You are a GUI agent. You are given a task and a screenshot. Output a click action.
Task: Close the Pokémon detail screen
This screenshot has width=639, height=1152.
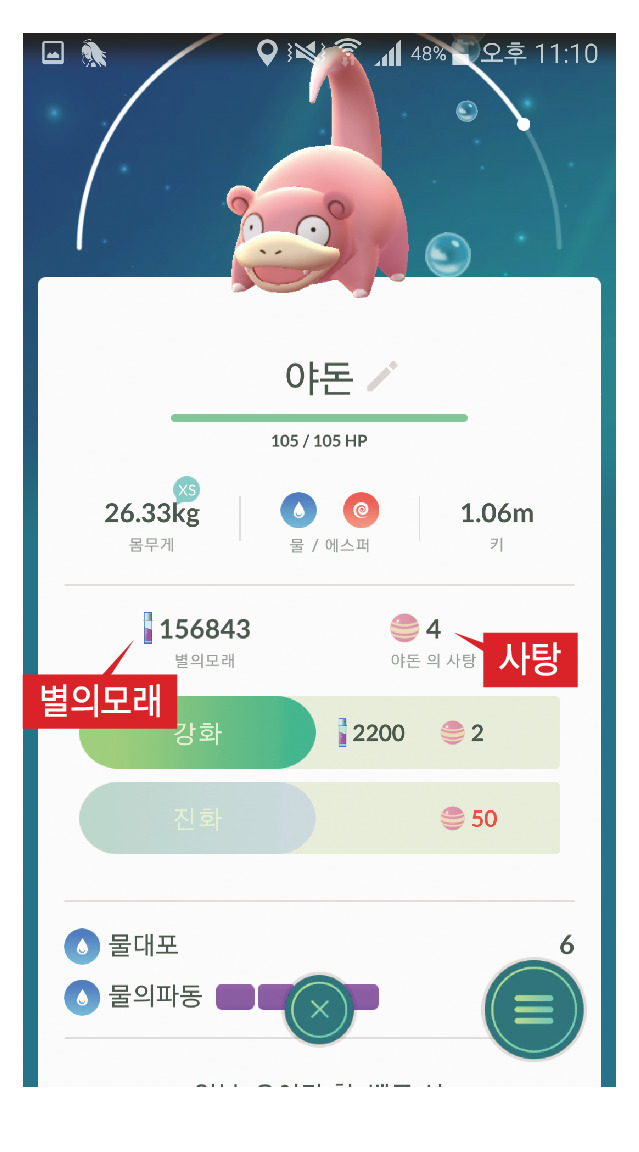[320, 1009]
